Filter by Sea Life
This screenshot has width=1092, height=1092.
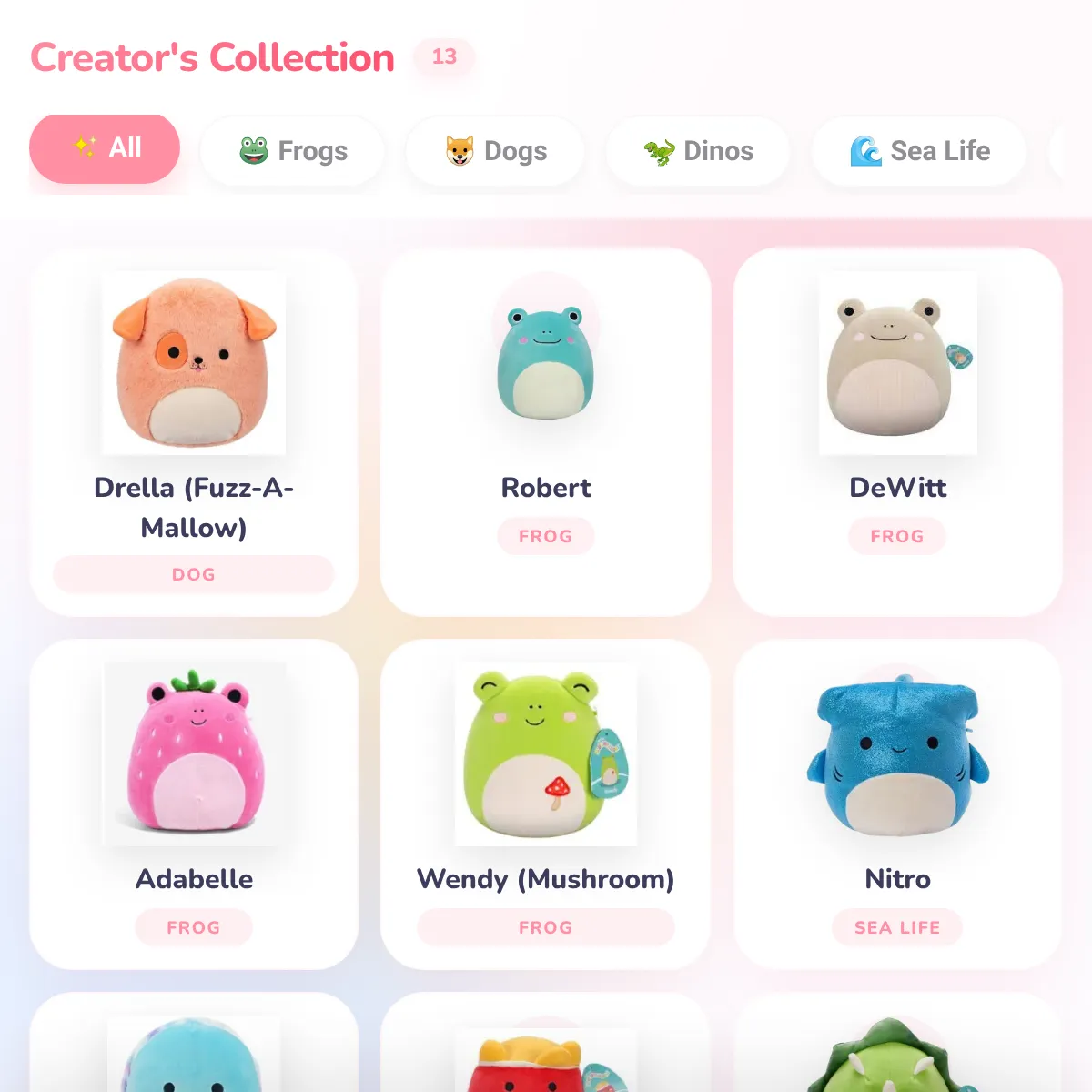pyautogui.click(x=919, y=151)
